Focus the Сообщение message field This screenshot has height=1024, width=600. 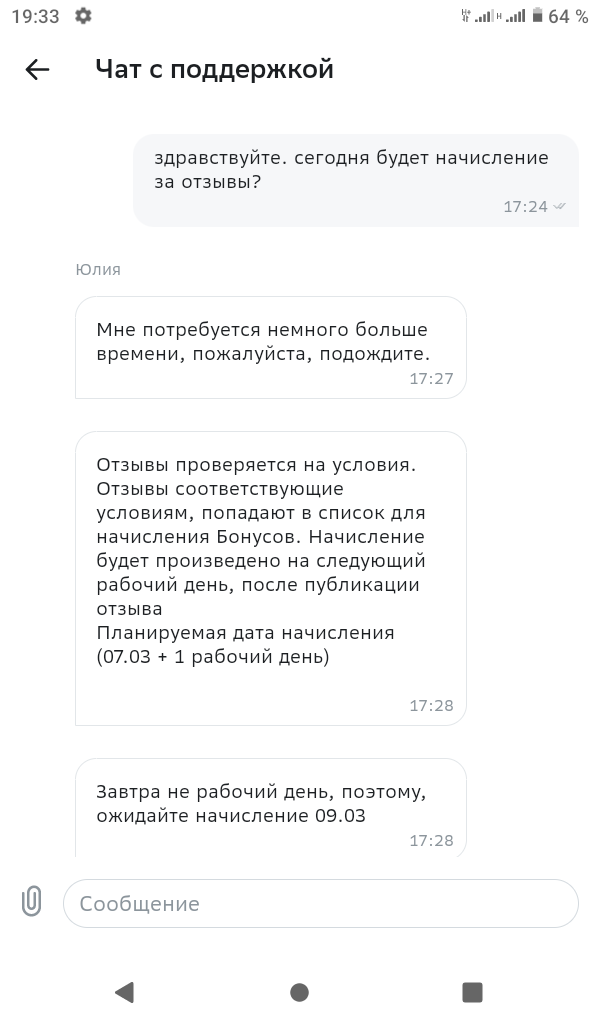pos(321,903)
